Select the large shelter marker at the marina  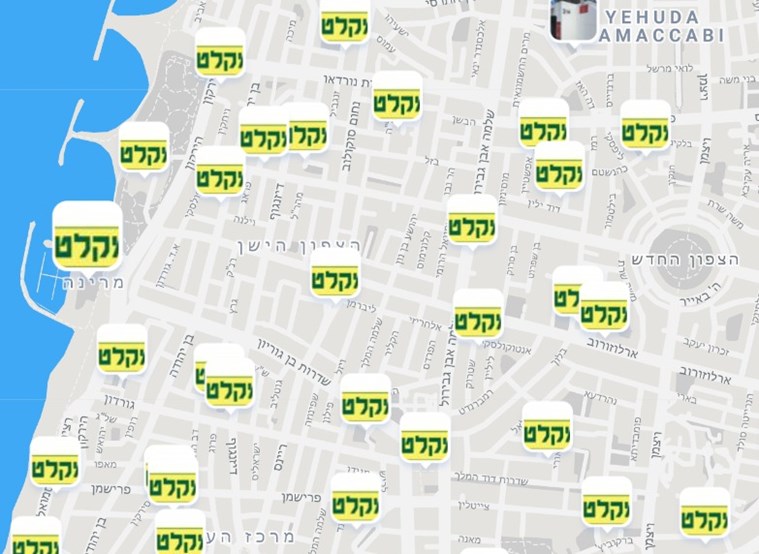[x=86, y=240]
